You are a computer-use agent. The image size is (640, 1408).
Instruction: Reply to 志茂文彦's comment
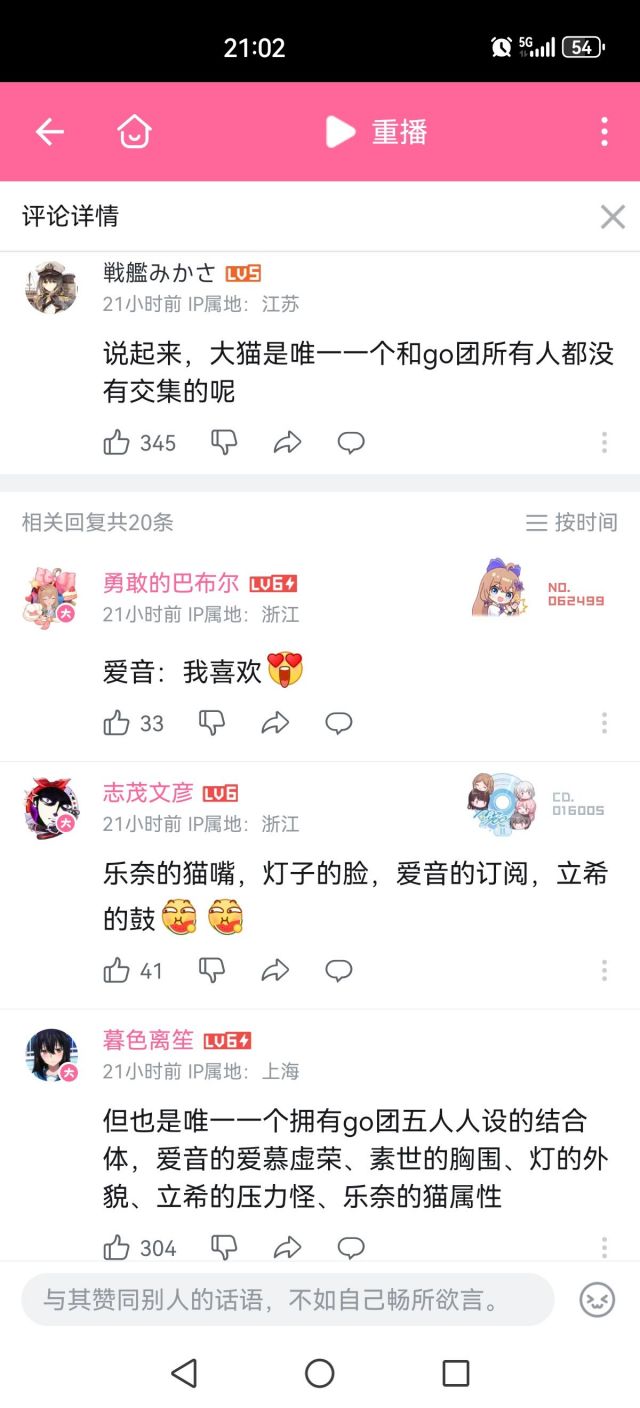[339, 970]
